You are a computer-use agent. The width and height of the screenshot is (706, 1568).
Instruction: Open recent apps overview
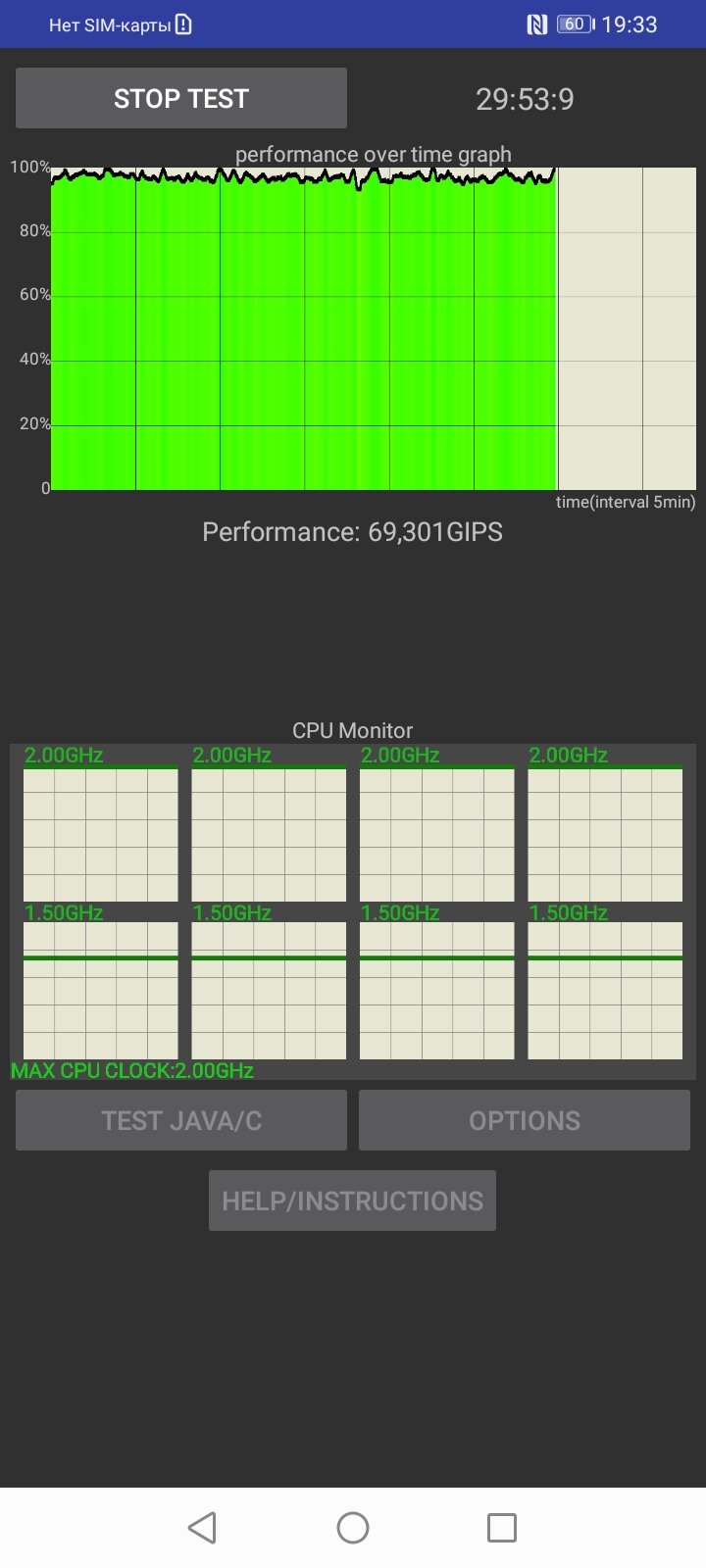(x=502, y=1527)
